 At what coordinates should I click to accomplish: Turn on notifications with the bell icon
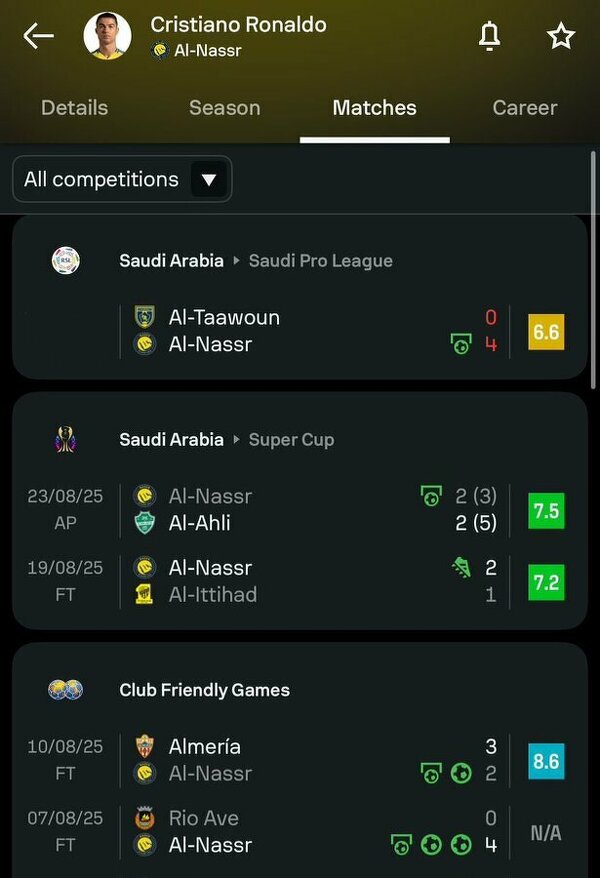(x=489, y=37)
